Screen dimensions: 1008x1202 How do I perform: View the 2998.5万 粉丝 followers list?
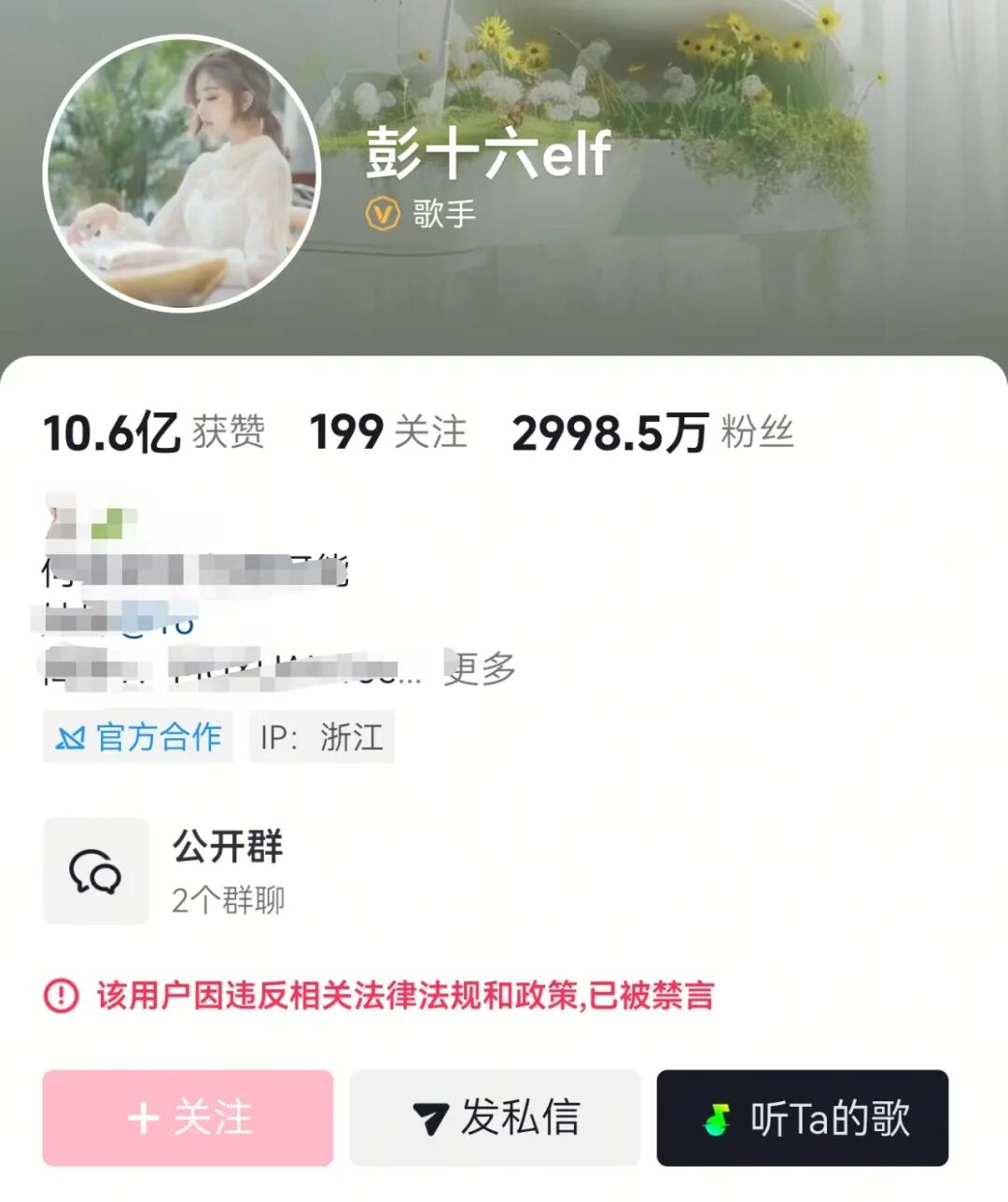652,432
